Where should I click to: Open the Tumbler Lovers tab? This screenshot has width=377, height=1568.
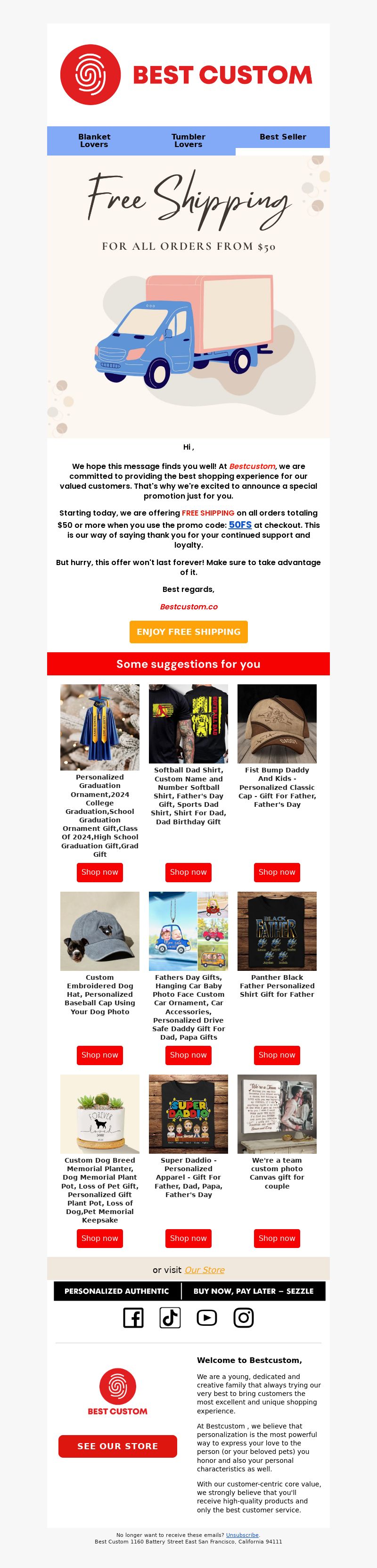[x=188, y=140]
